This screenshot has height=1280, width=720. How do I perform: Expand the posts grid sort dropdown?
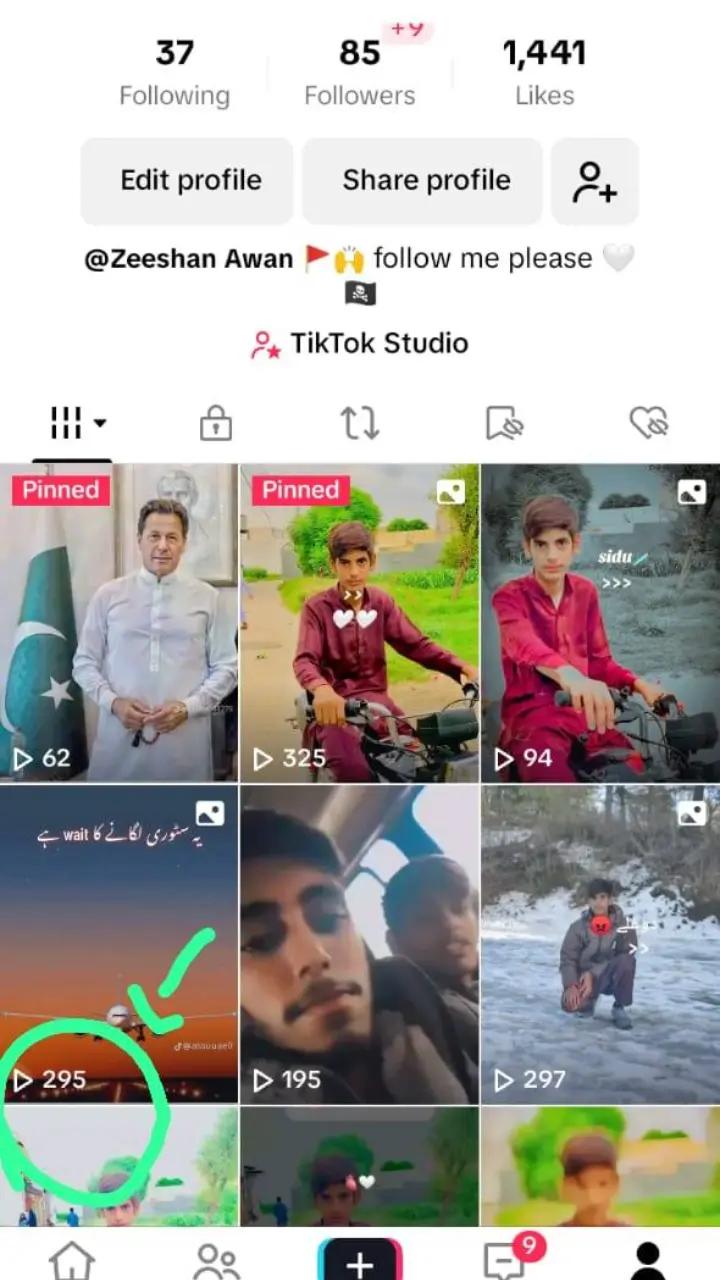(x=78, y=423)
